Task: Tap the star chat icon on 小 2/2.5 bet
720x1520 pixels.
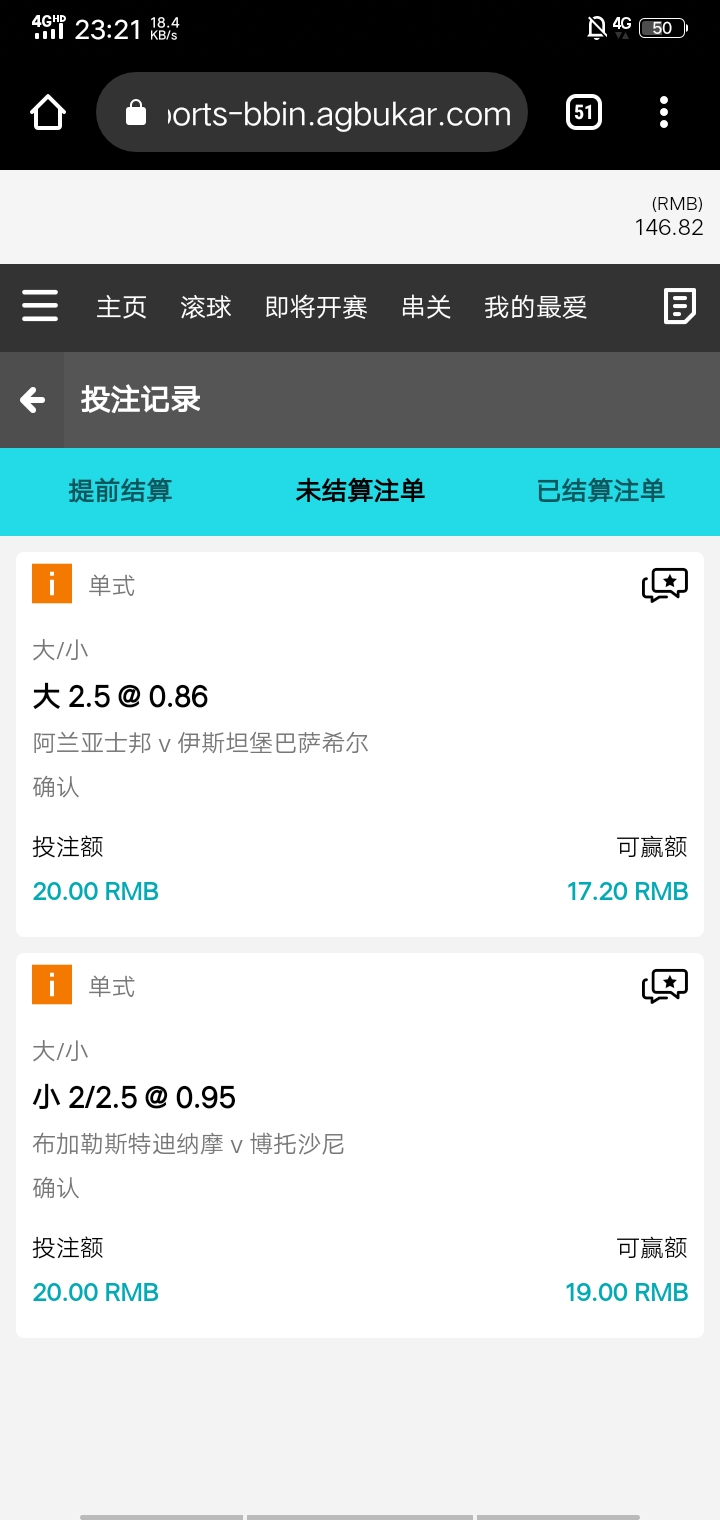Action: point(665,986)
